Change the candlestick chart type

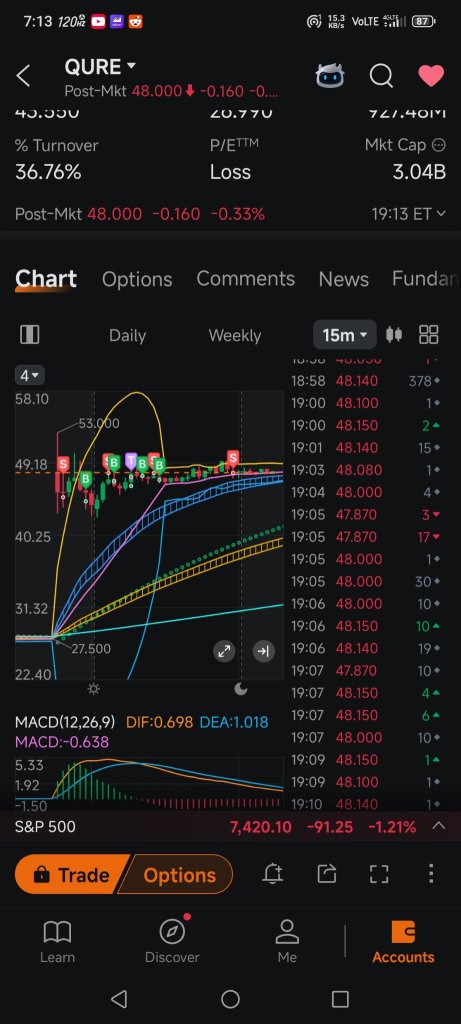click(394, 335)
